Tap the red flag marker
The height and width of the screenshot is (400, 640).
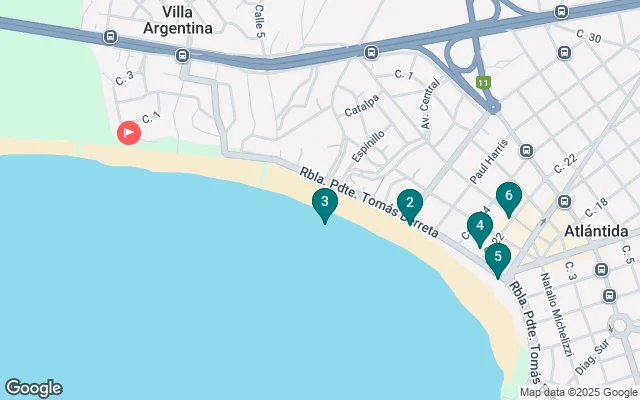point(129,132)
